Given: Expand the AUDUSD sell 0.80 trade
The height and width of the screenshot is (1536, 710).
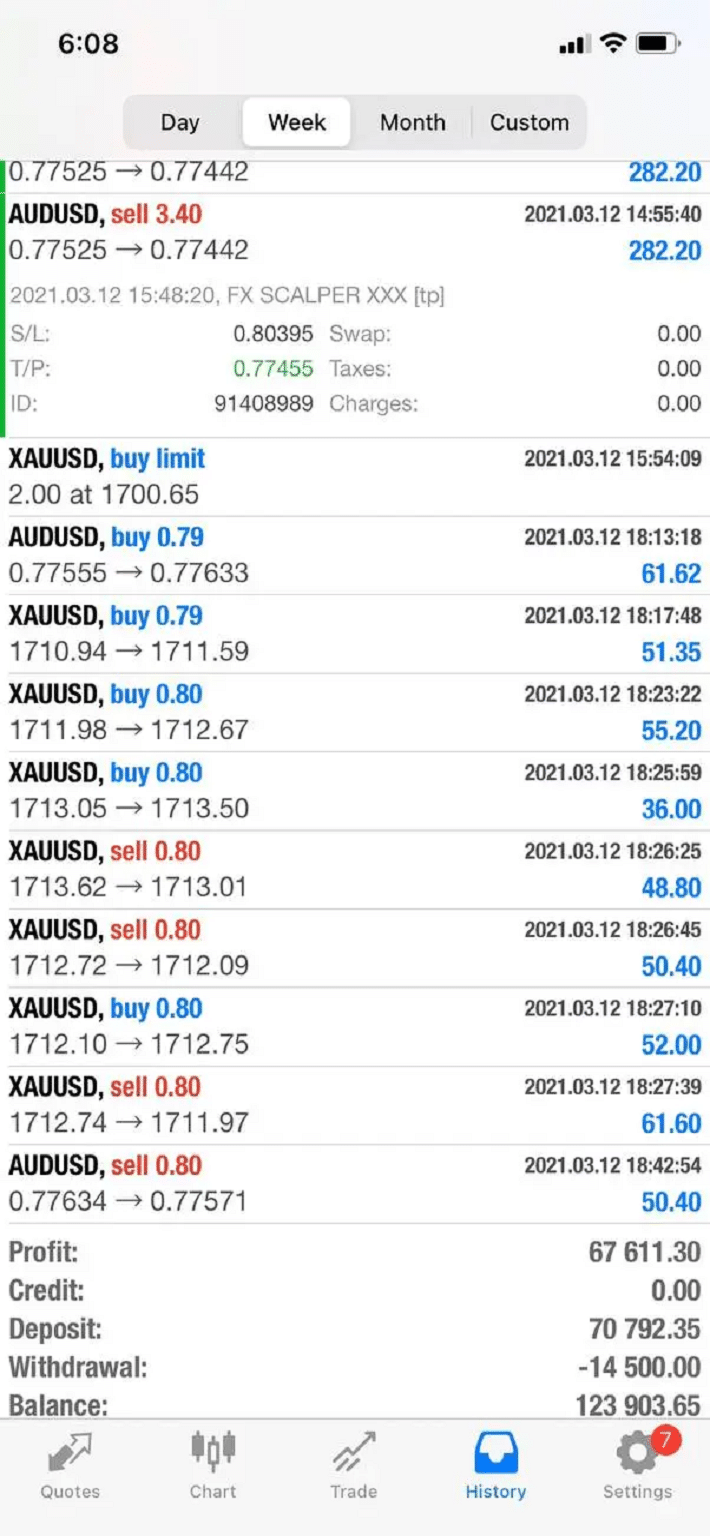Looking at the screenshot, I should [355, 1183].
